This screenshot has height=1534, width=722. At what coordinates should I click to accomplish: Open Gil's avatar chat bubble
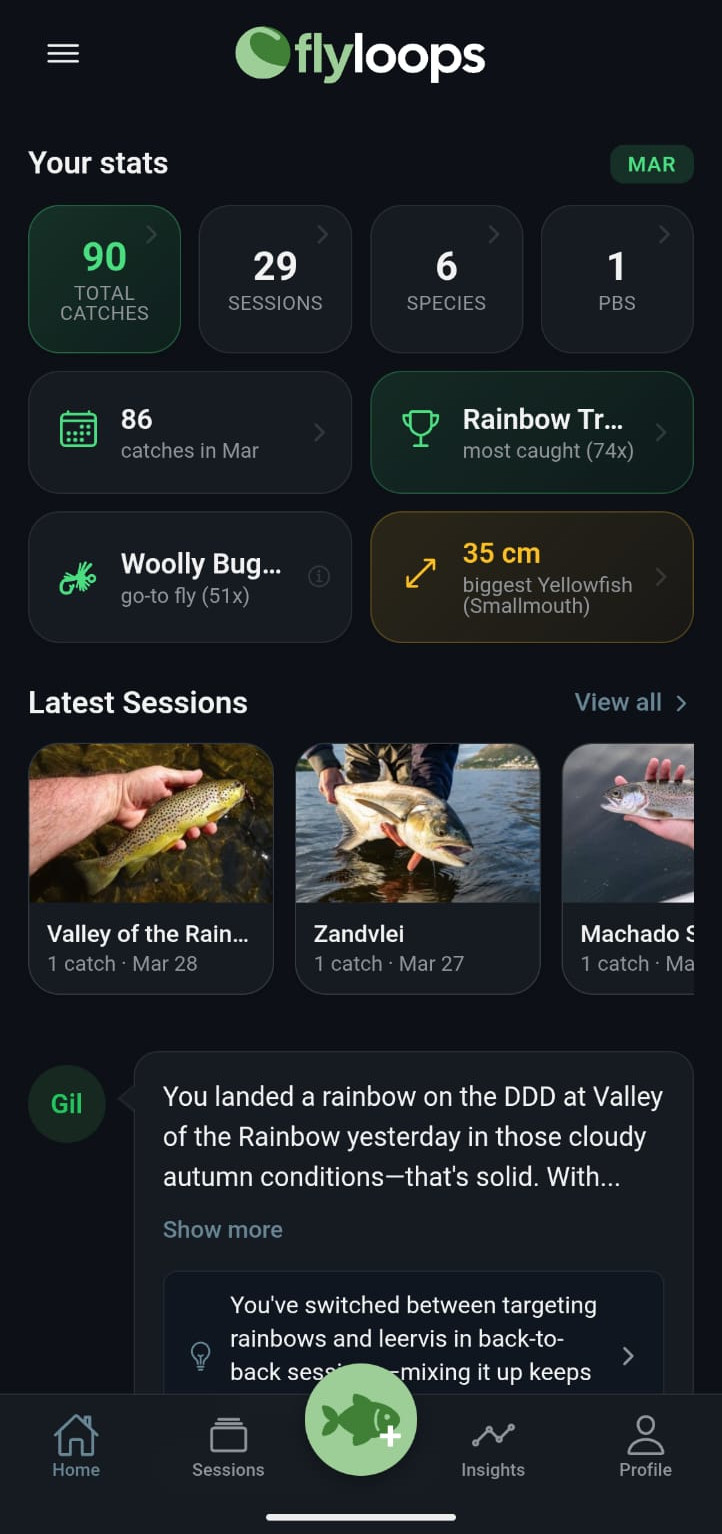click(66, 1103)
